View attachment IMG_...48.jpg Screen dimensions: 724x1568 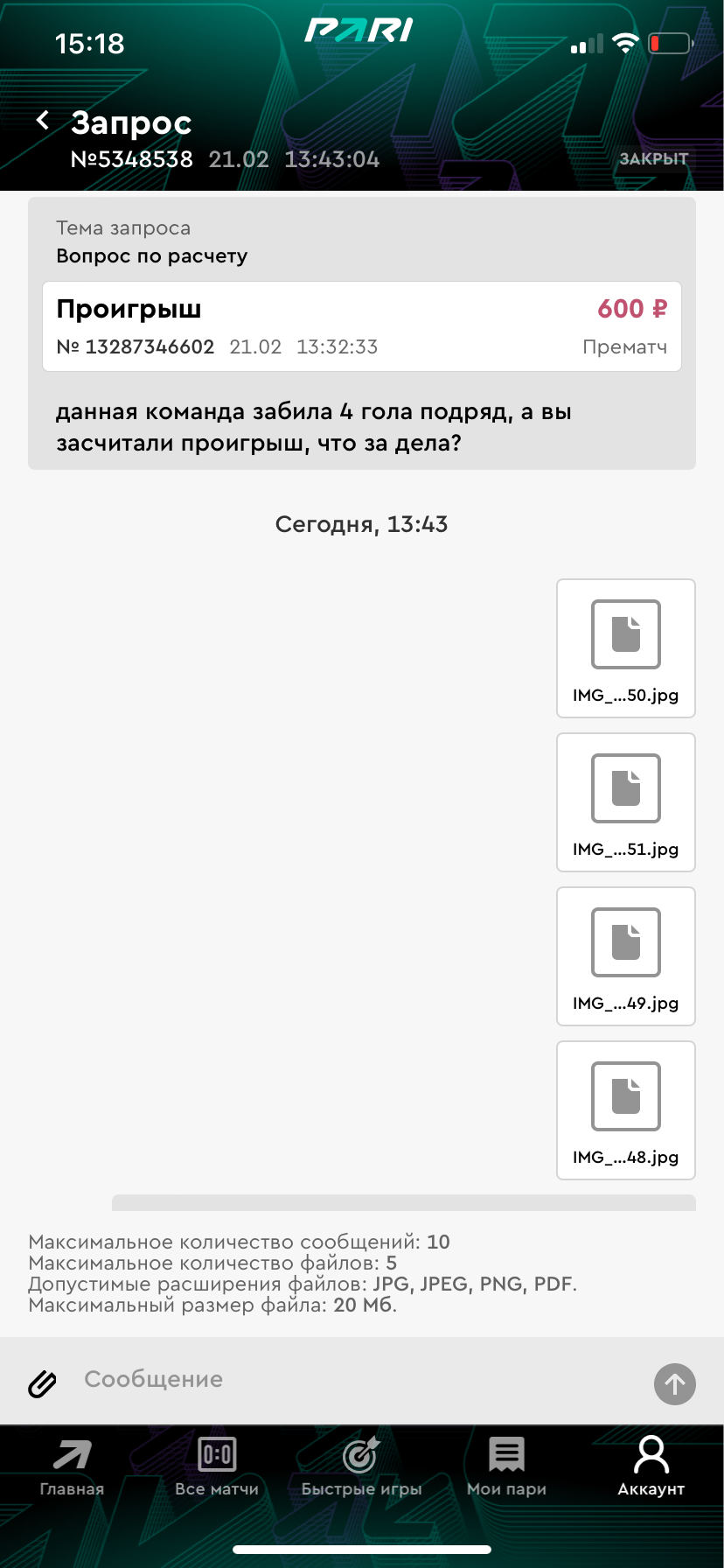[625, 1109]
